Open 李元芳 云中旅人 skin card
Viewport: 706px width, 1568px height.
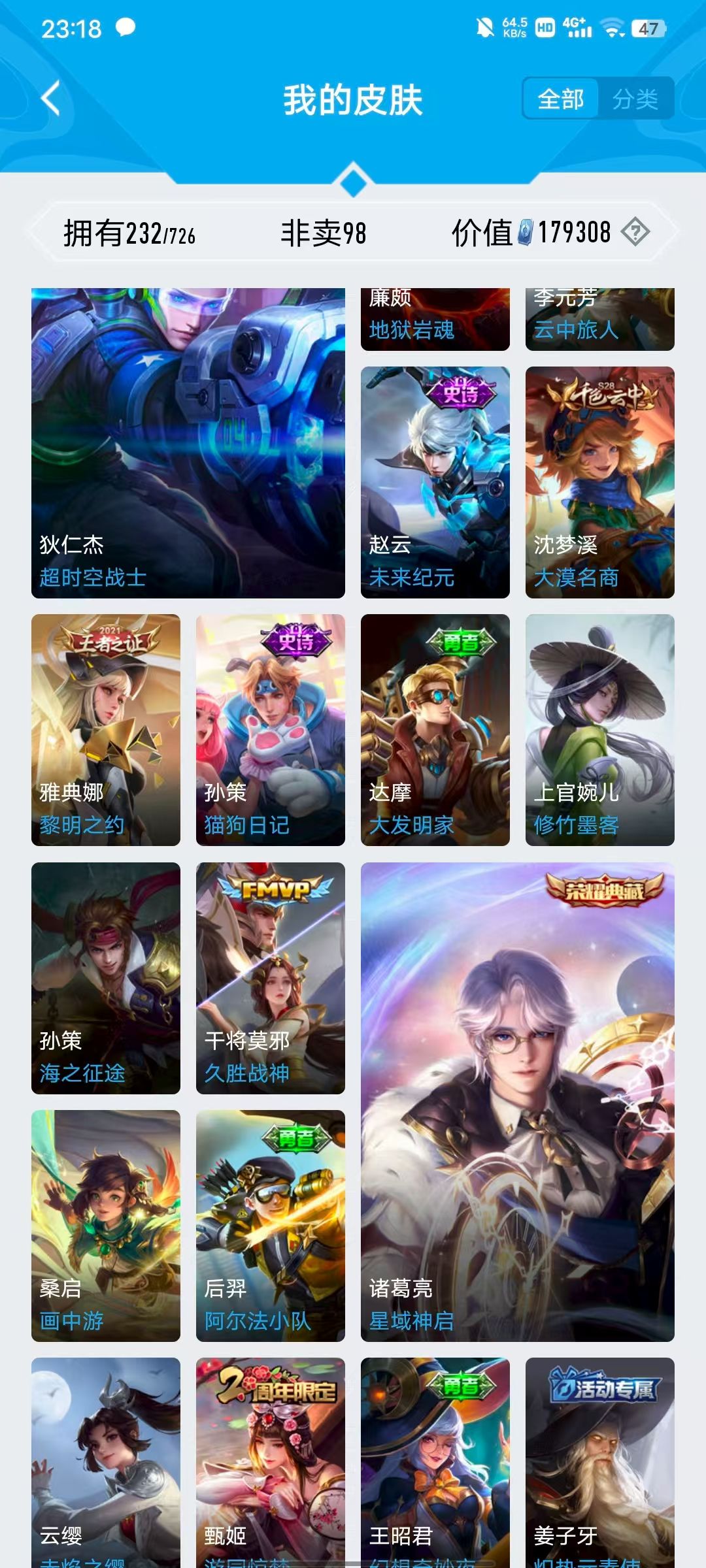click(600, 319)
